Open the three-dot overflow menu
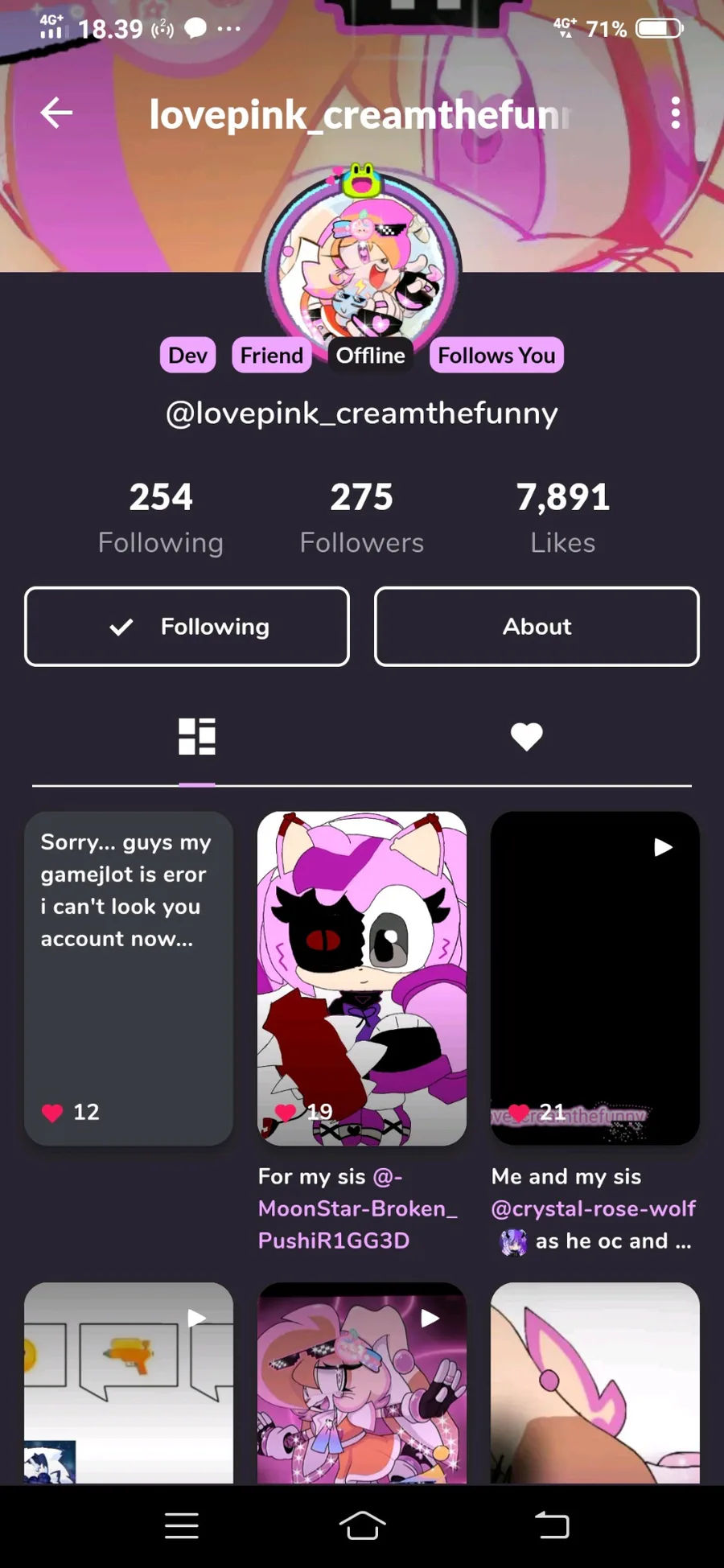This screenshot has height=1568, width=724. 676,113
